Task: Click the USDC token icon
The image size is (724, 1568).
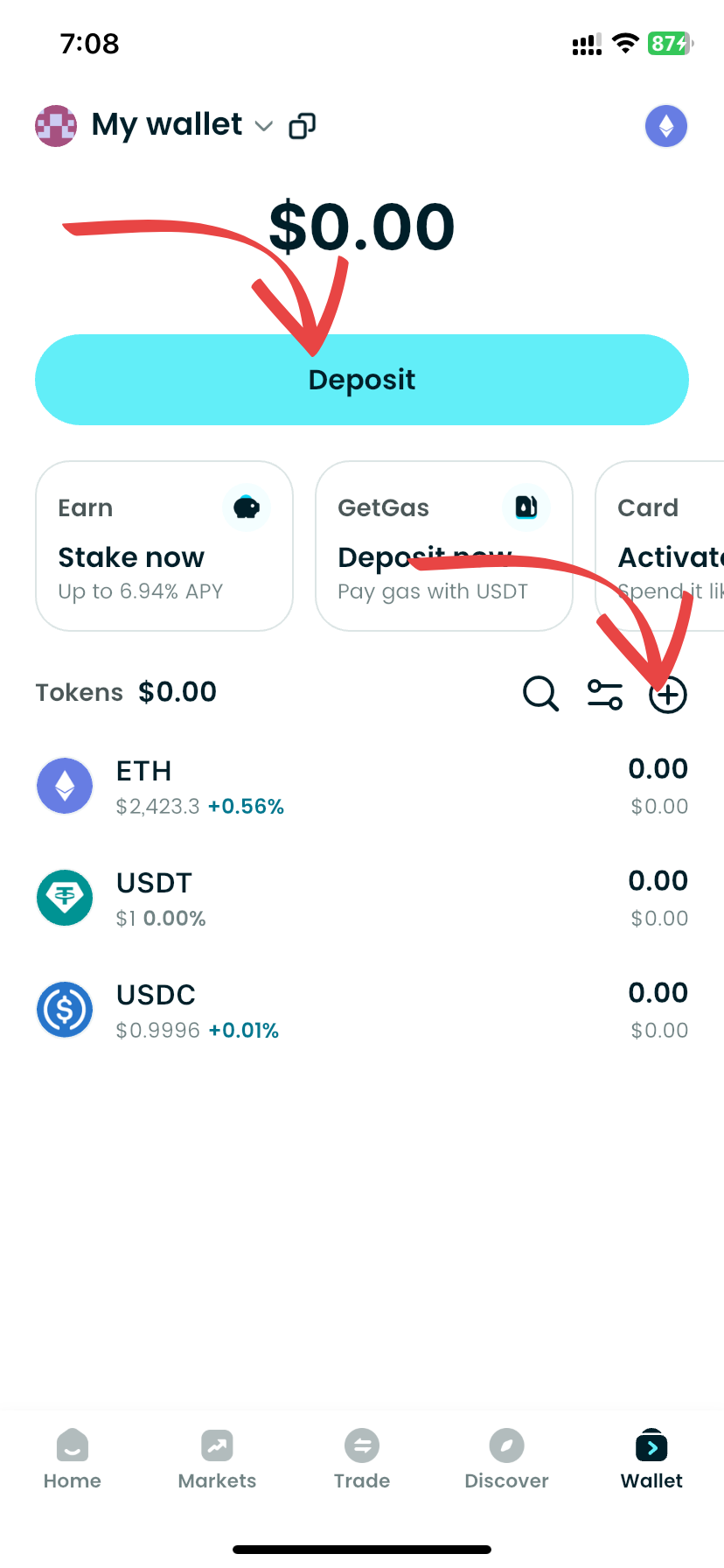Action: 64,1009
